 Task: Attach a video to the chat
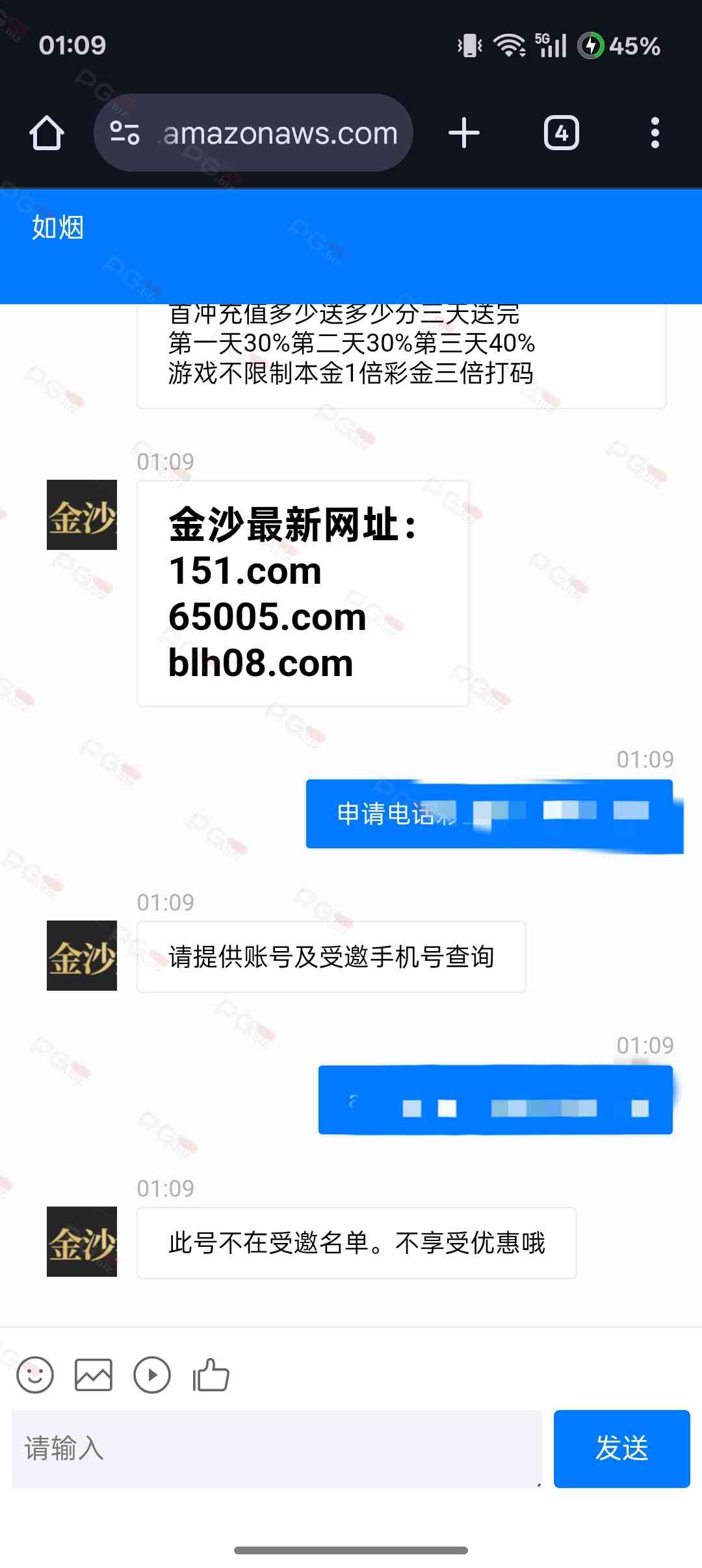152,1375
